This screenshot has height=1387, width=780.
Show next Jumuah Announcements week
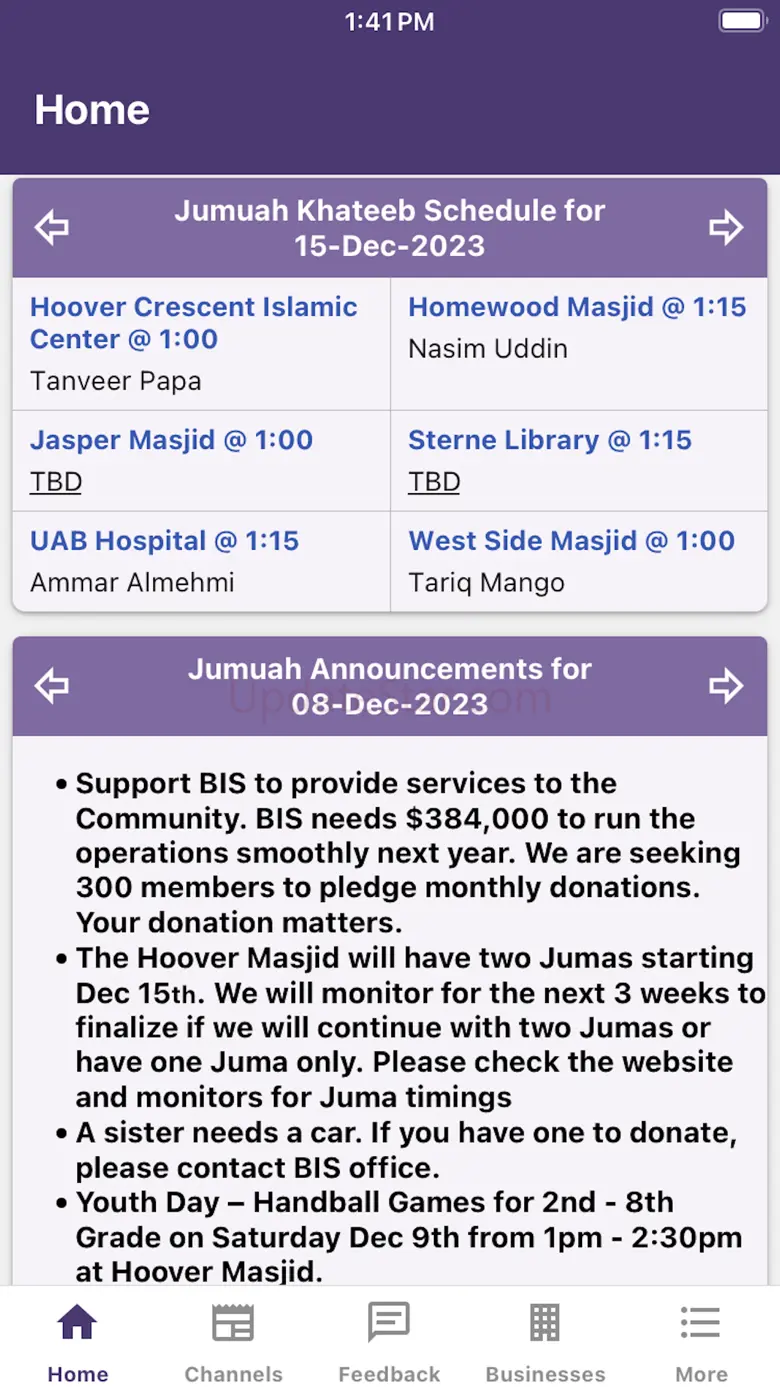tap(726, 686)
